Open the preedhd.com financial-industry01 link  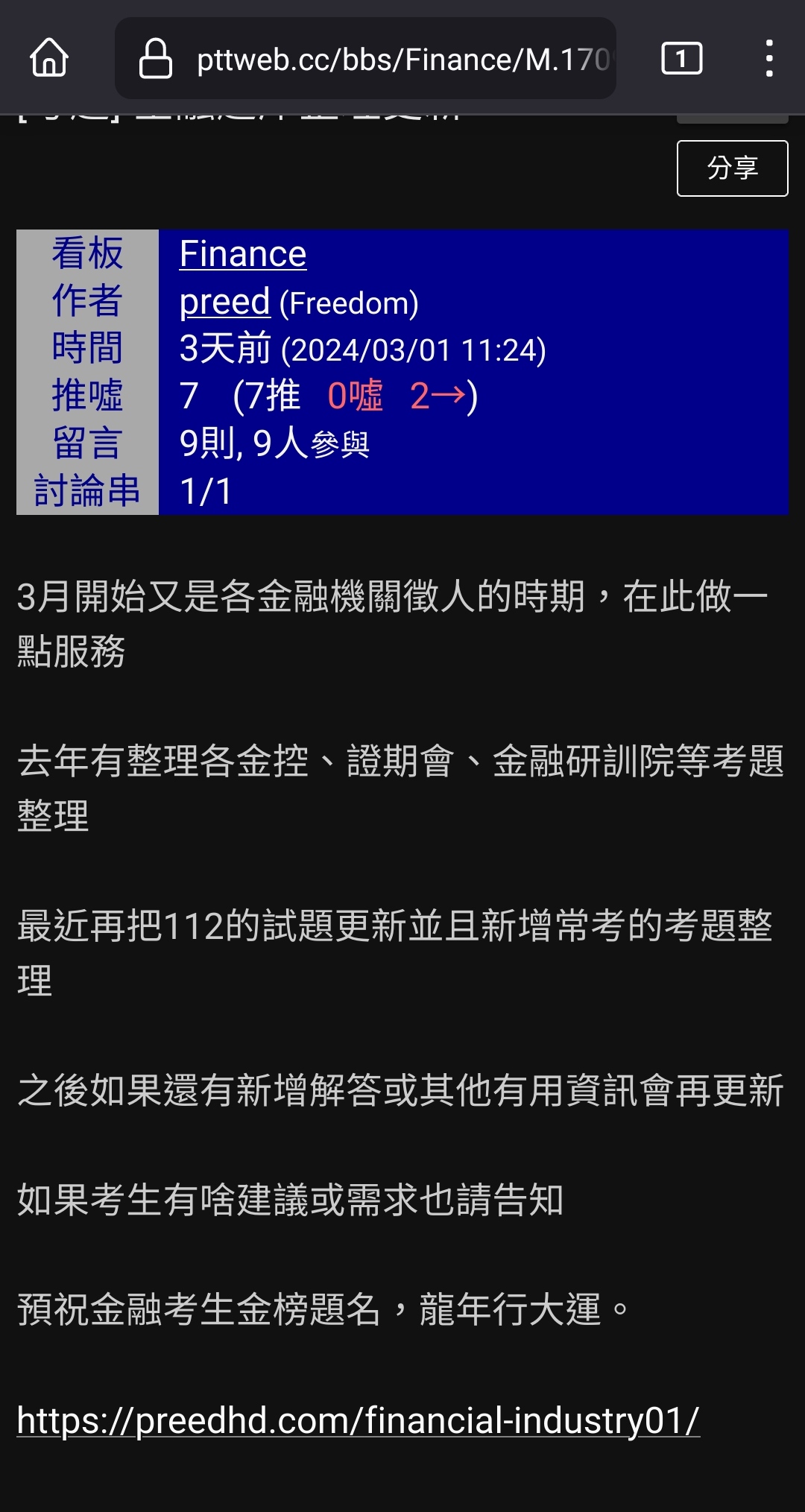tap(358, 1420)
